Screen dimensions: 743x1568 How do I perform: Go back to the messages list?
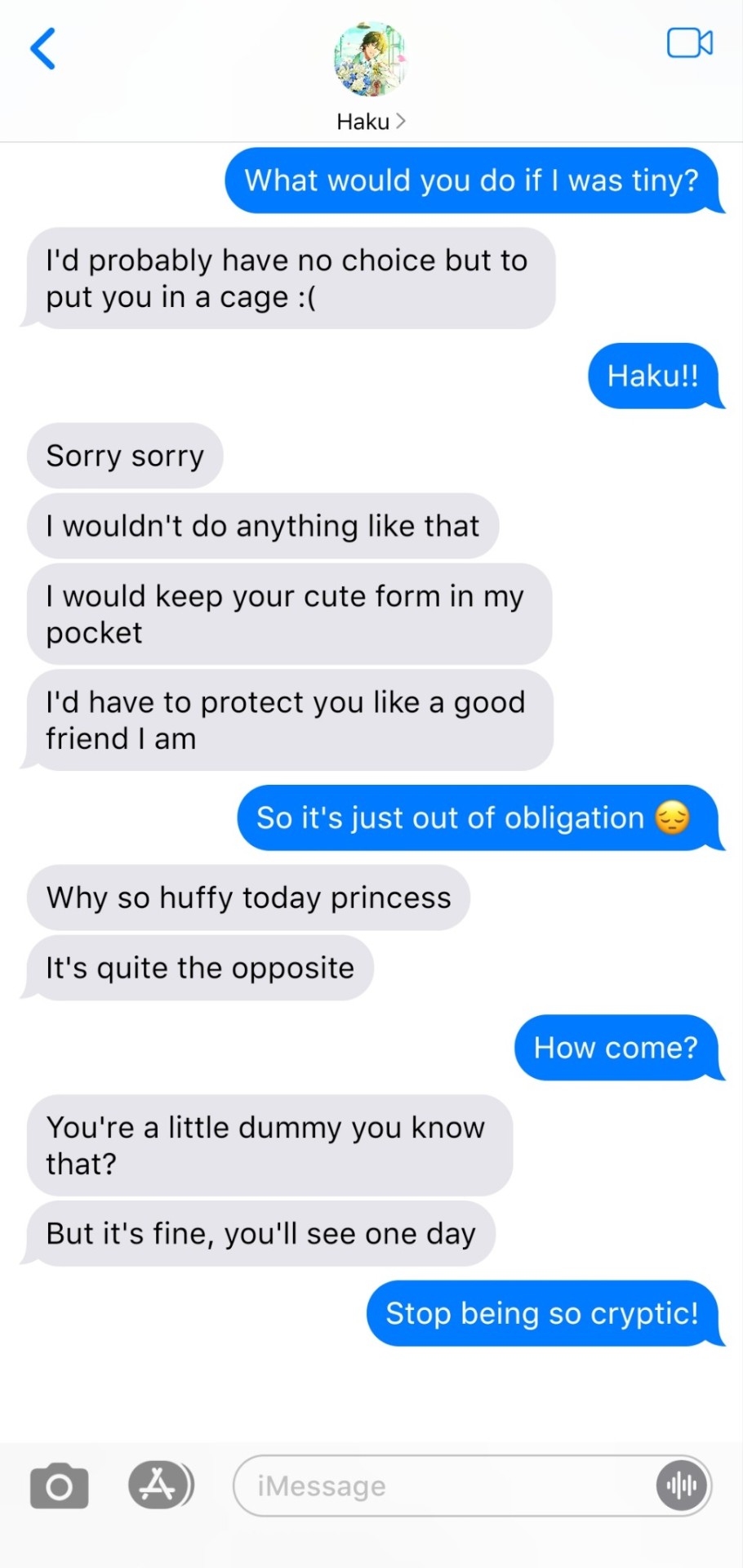(43, 49)
